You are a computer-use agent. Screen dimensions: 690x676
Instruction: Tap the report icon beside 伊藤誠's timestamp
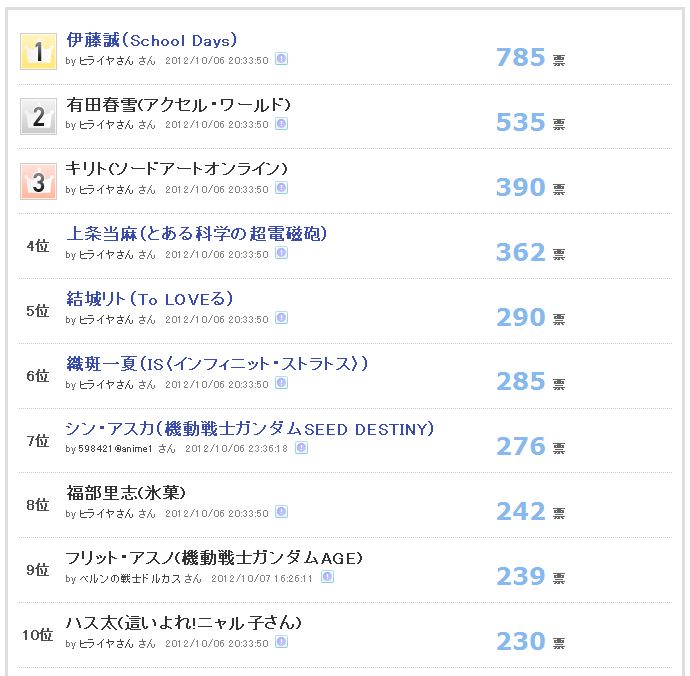pos(282,59)
